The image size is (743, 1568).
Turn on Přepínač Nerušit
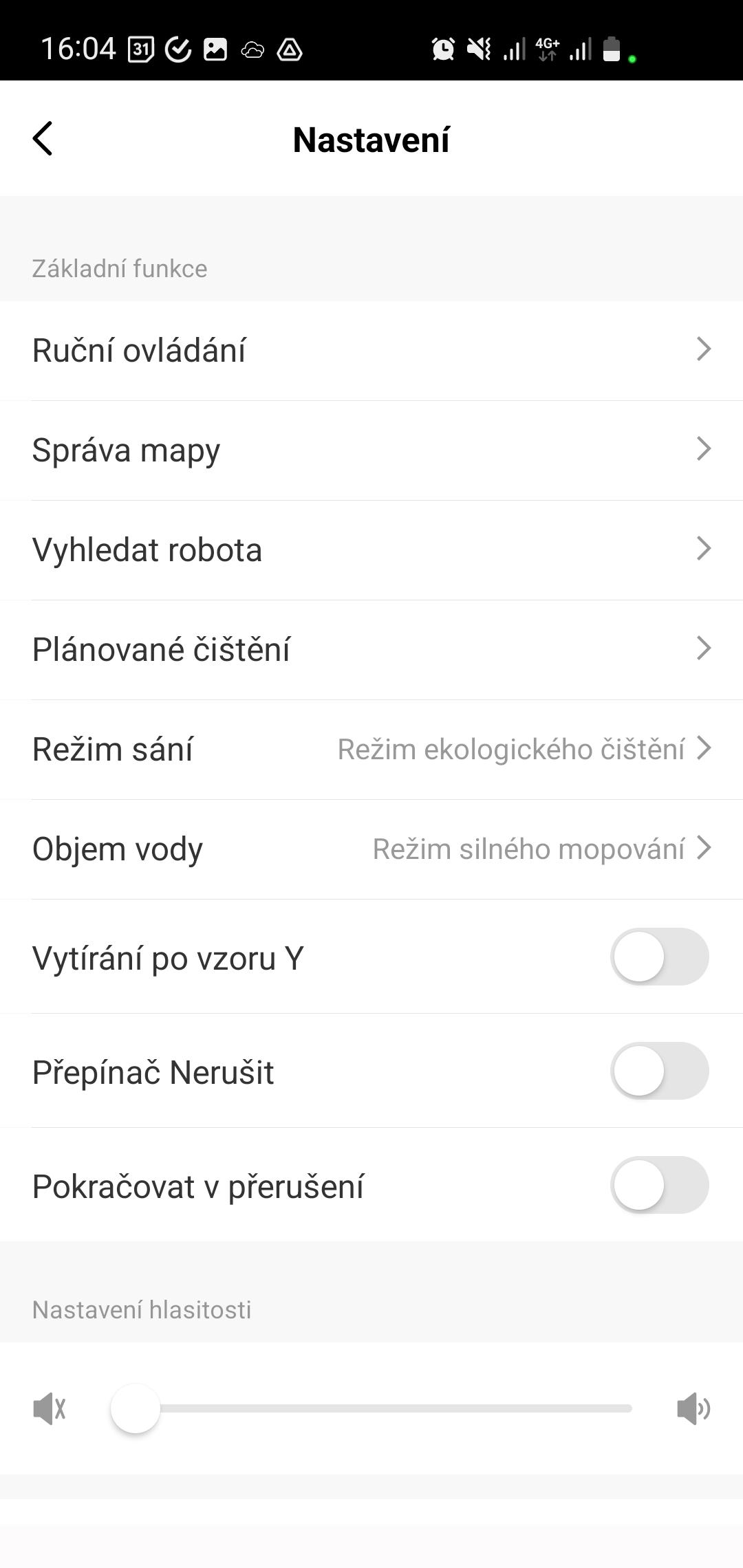[659, 1071]
